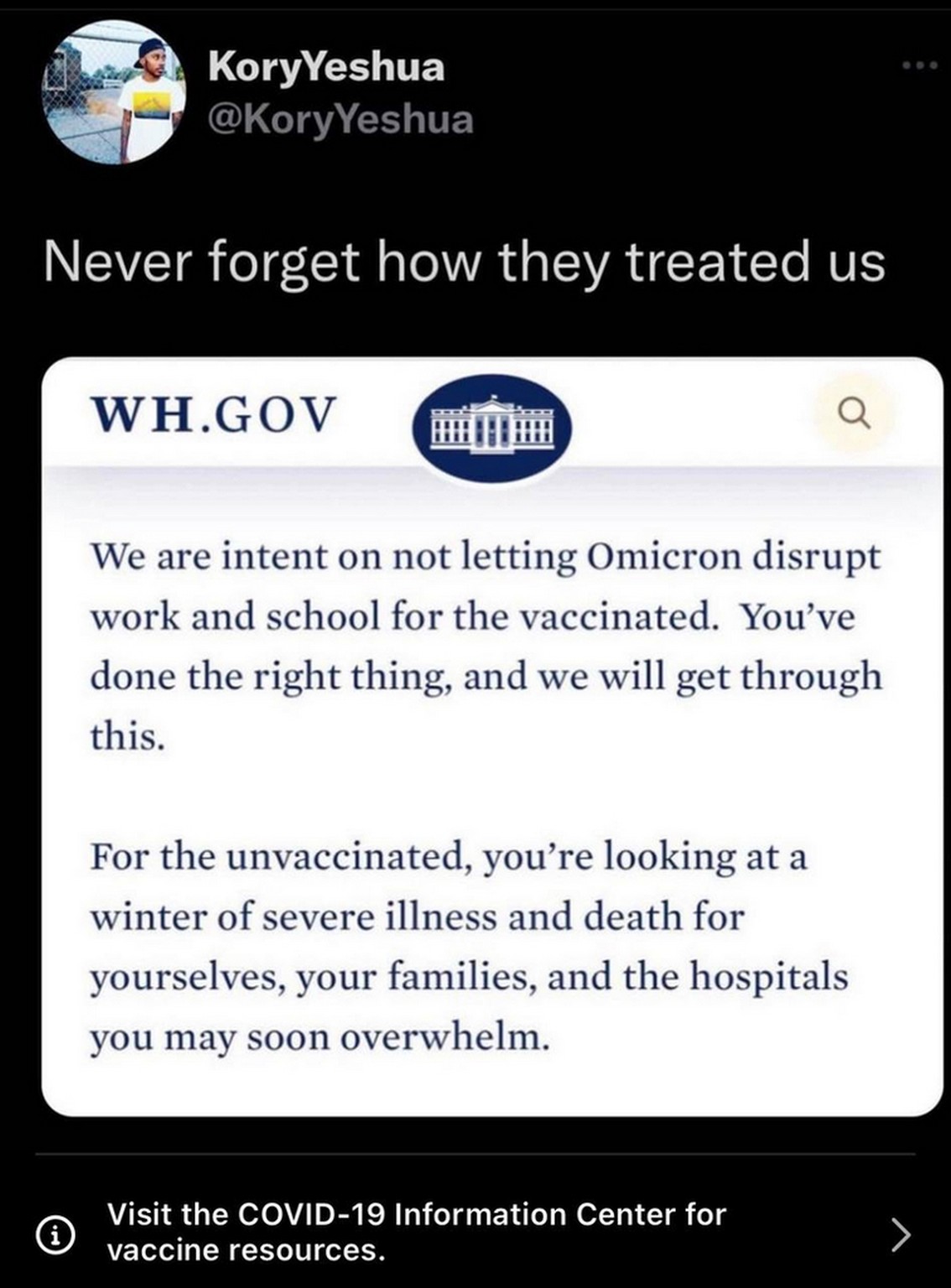Image resolution: width=951 pixels, height=1288 pixels.
Task: Open the @KoryYeshua profile handle
Action: [340, 120]
